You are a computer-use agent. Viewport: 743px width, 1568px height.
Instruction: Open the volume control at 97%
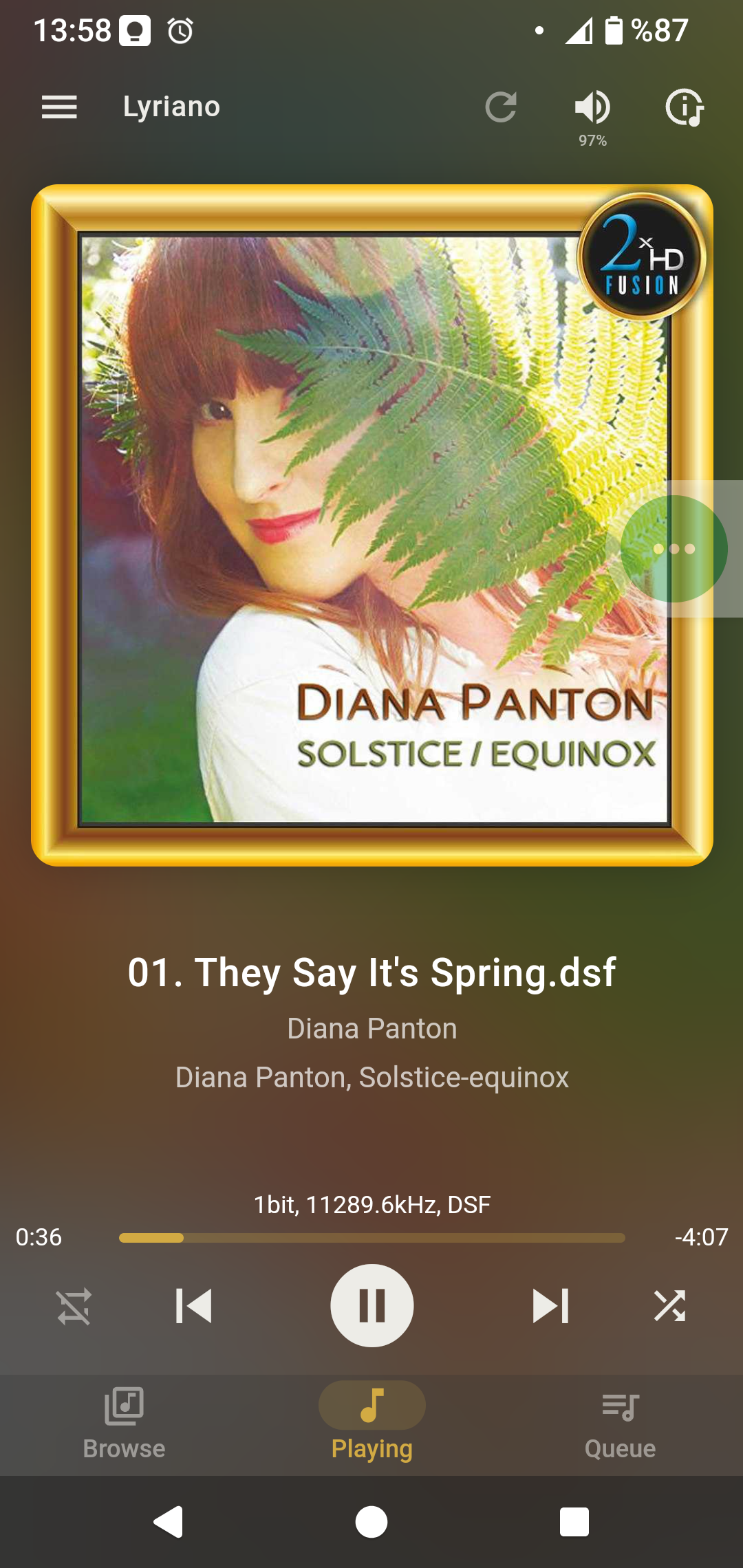[x=592, y=117]
